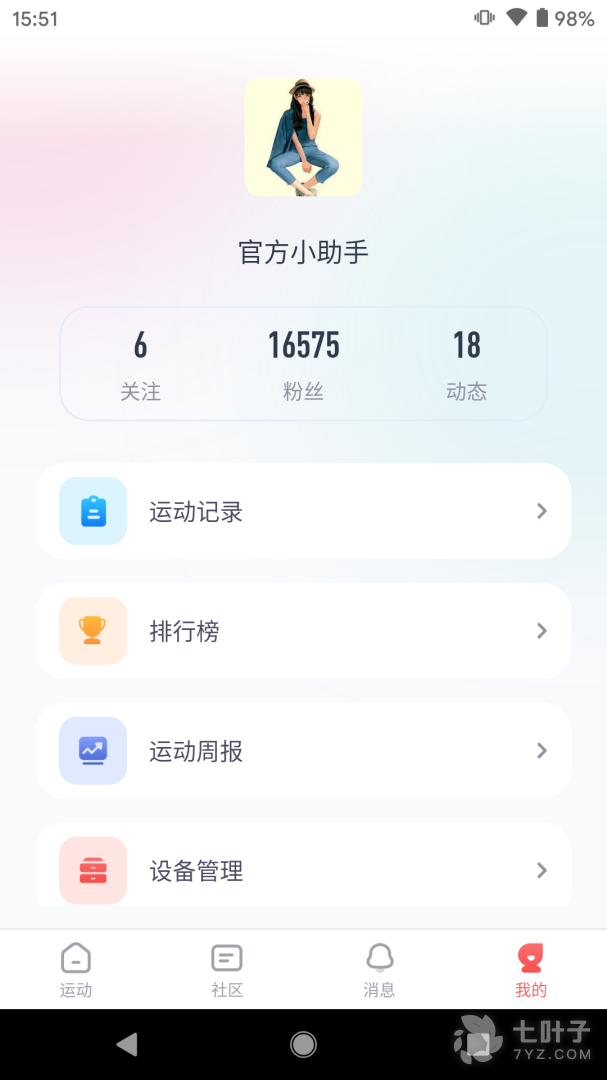607x1080 pixels.
Task: Open the 排行榜 leaderboard
Action: pyautogui.click(x=303, y=631)
